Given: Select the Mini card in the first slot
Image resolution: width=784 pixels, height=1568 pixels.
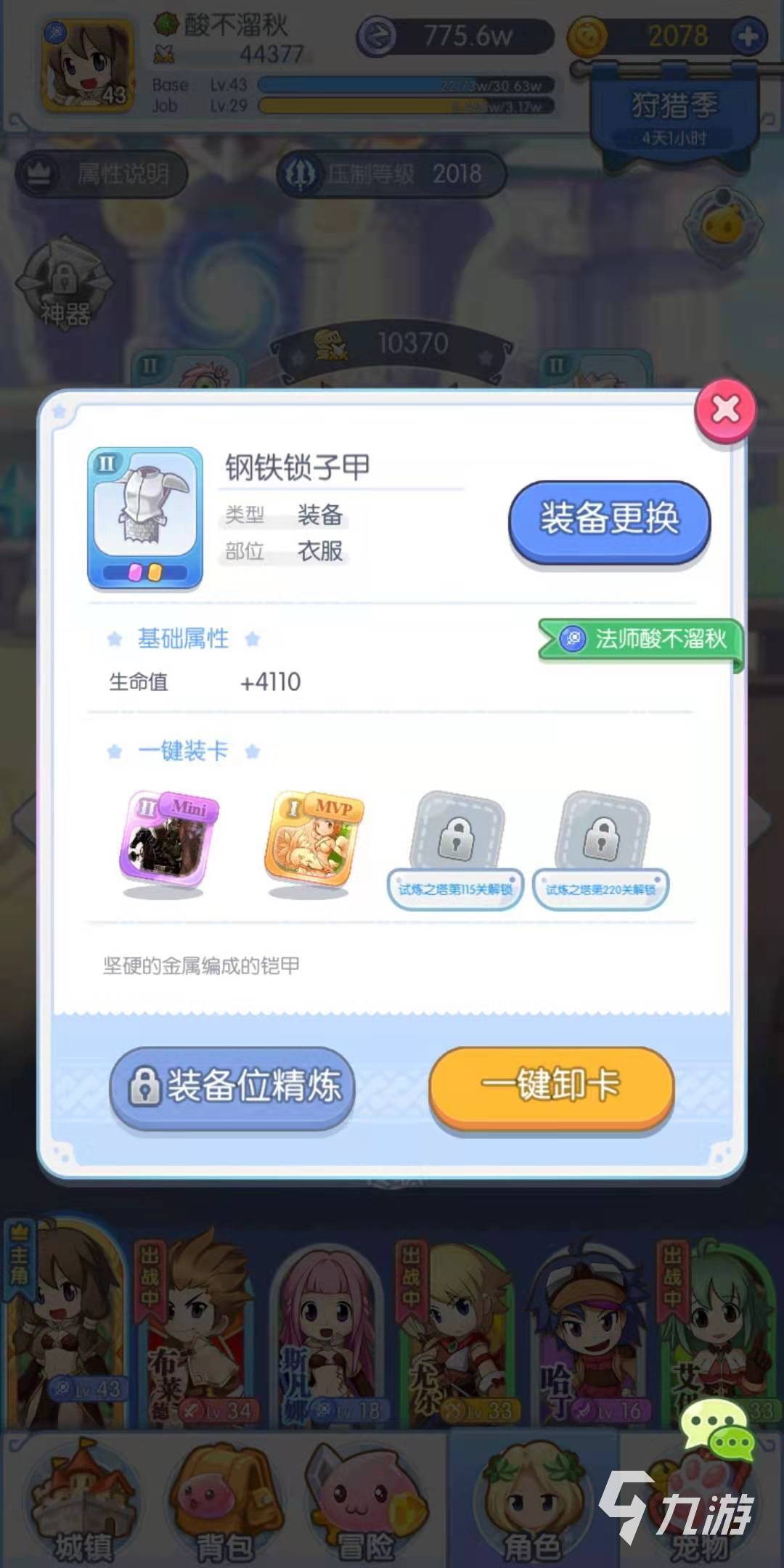Looking at the screenshot, I should (168, 840).
